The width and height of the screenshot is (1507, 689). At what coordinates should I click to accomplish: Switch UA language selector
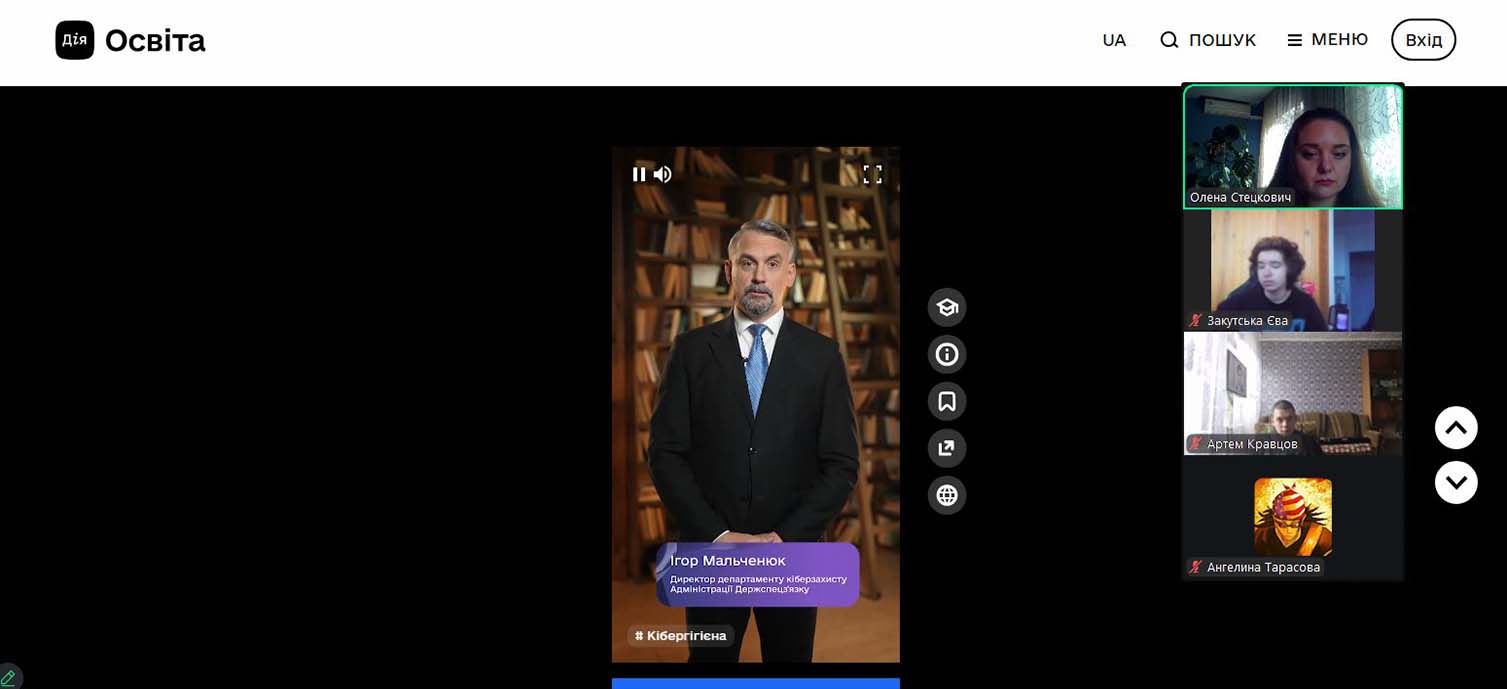(1114, 40)
